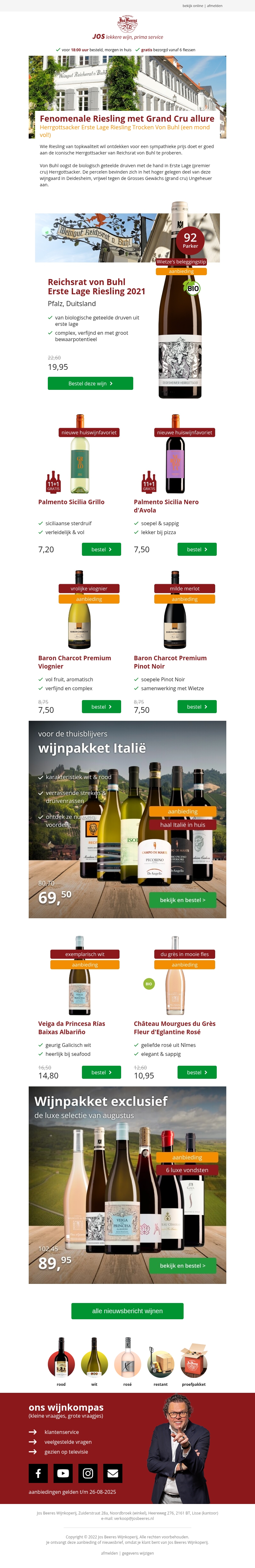View and order Wijnpakket exclusief
The image size is (255, 1568).
(182, 1265)
